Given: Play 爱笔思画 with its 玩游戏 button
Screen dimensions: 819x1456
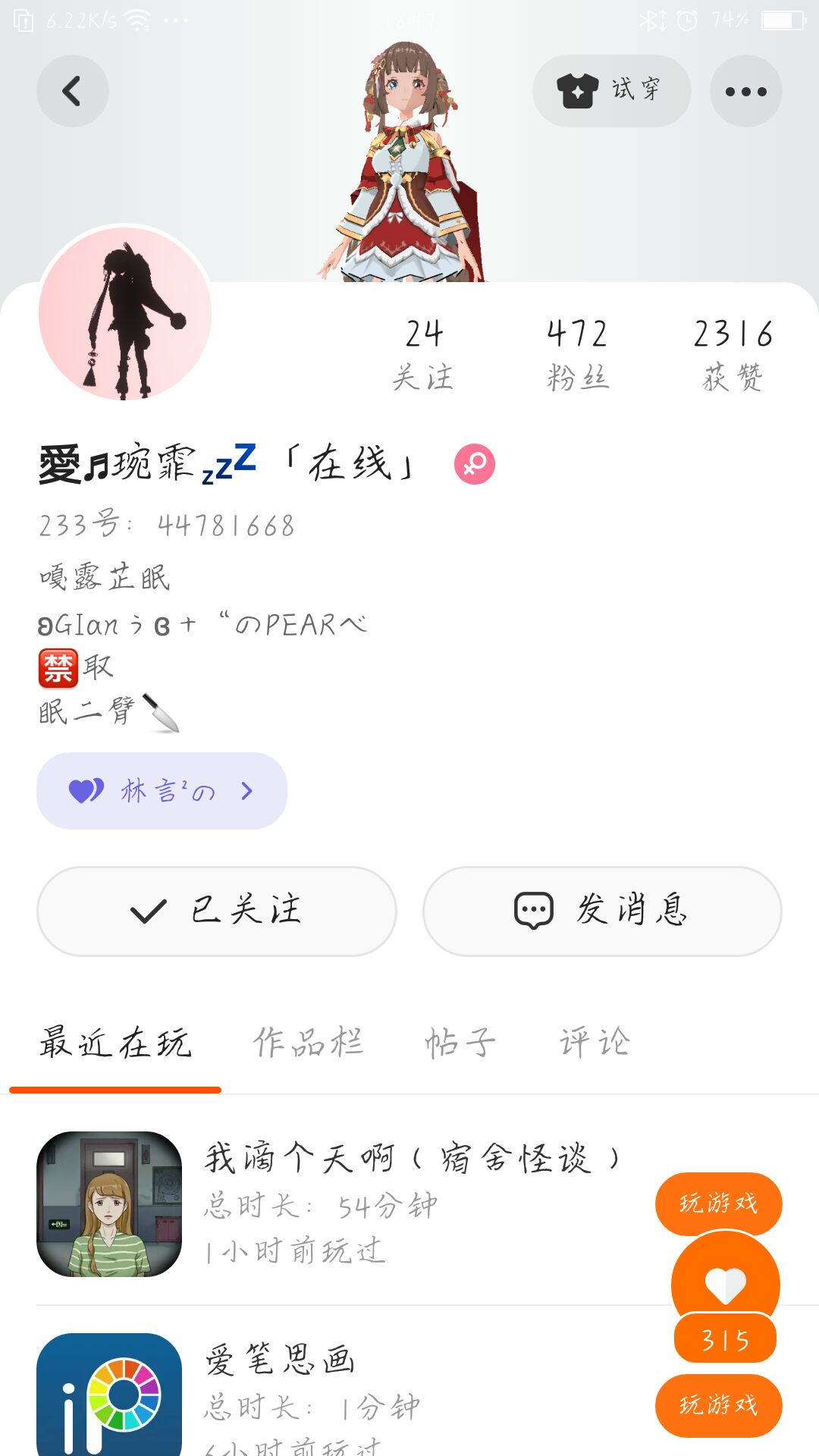Looking at the screenshot, I should (718, 1405).
